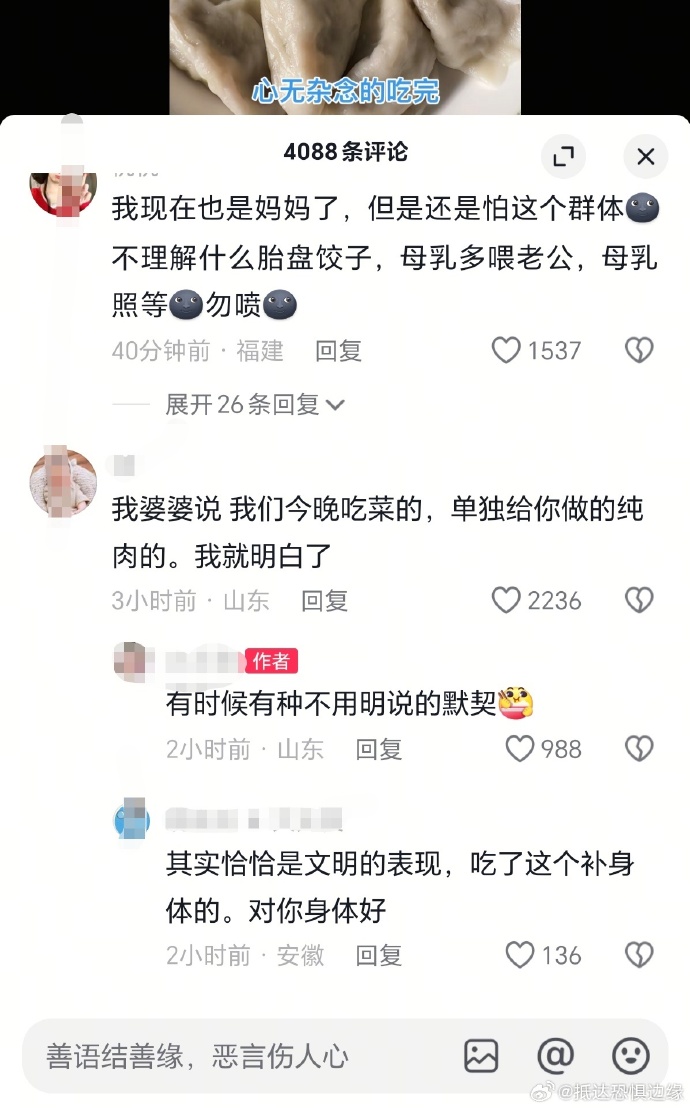Dislike the Anhui reply
Image resolution: width=690 pixels, height=1108 pixels.
(638, 955)
